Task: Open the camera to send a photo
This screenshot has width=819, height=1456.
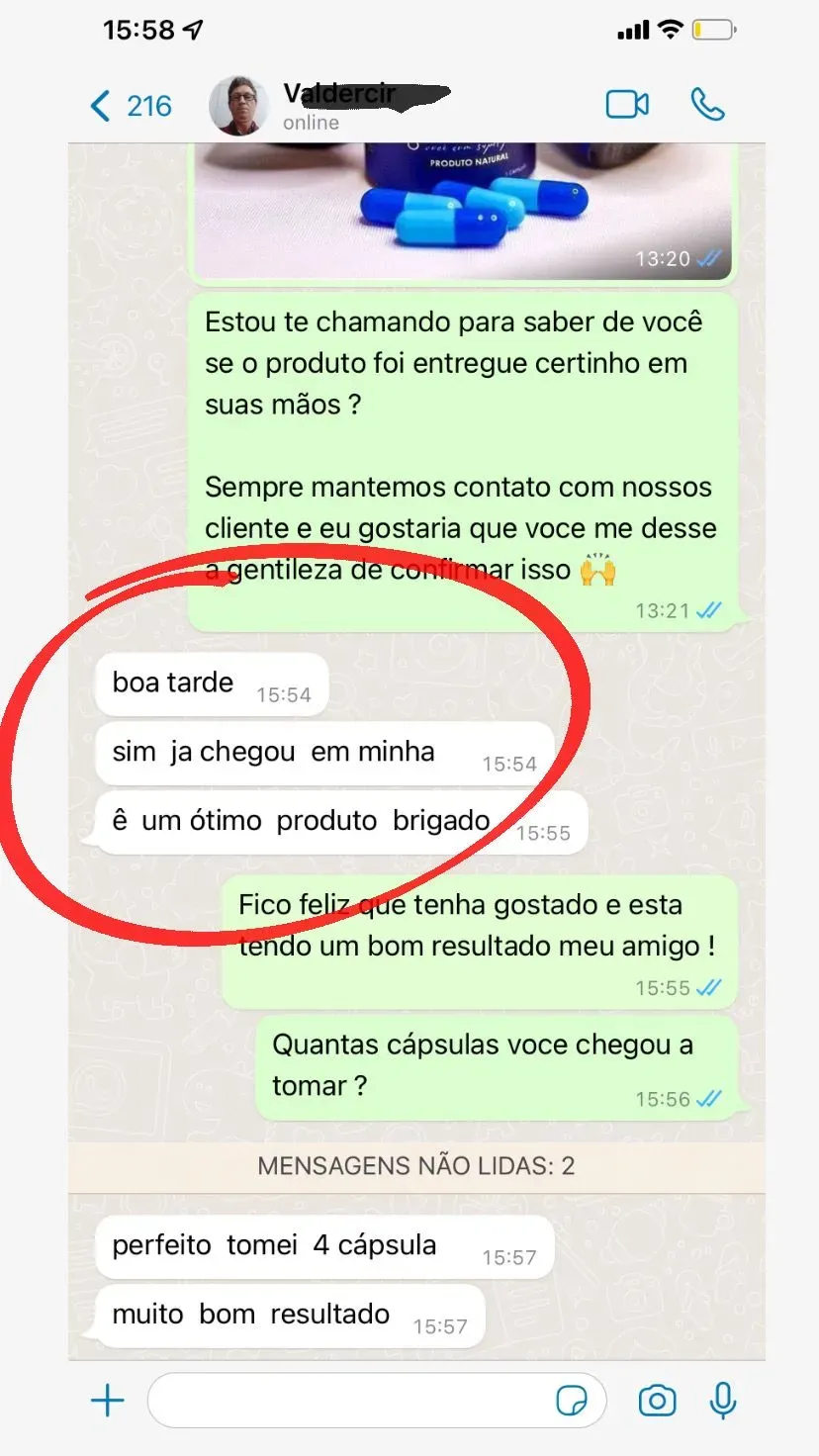Action: pyautogui.click(x=657, y=1401)
